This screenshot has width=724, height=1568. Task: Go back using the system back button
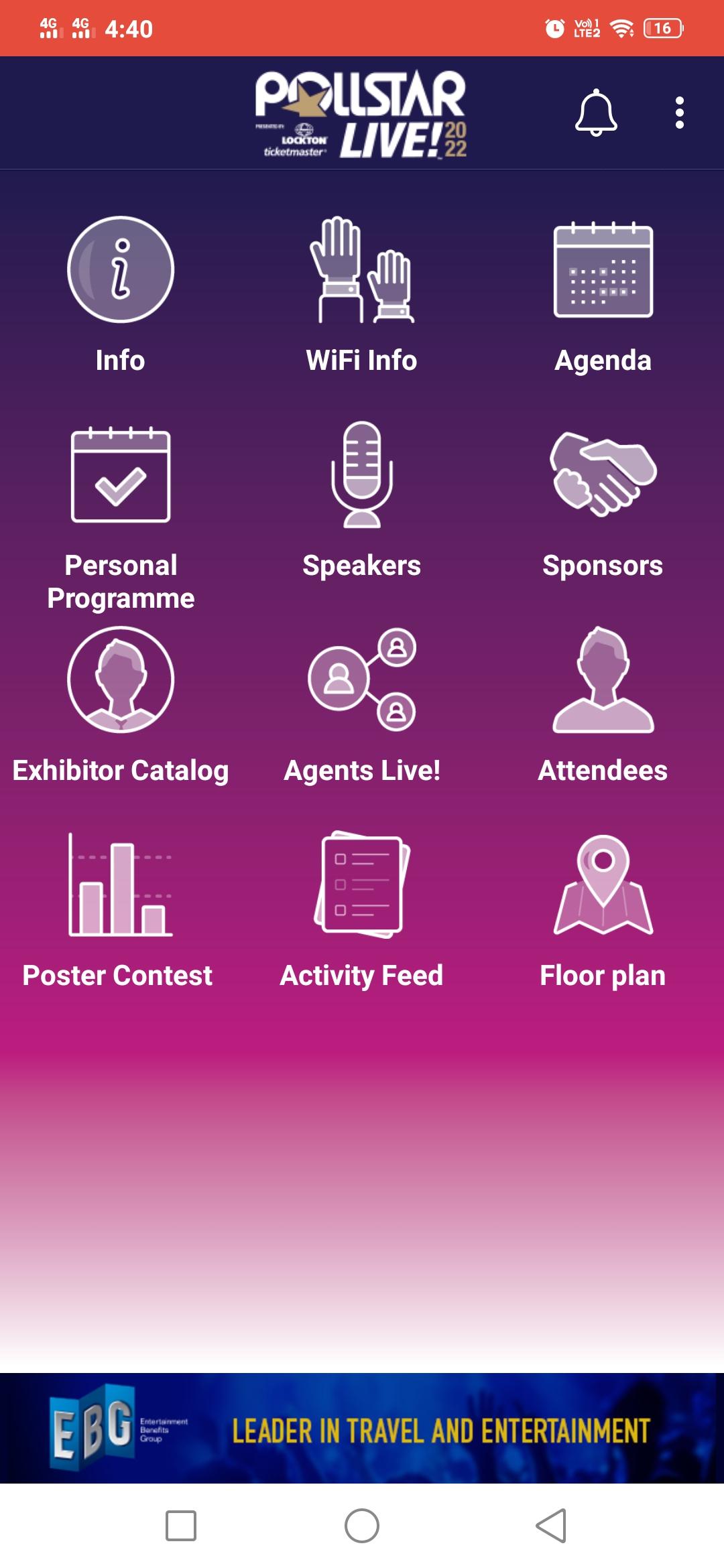point(551,1526)
